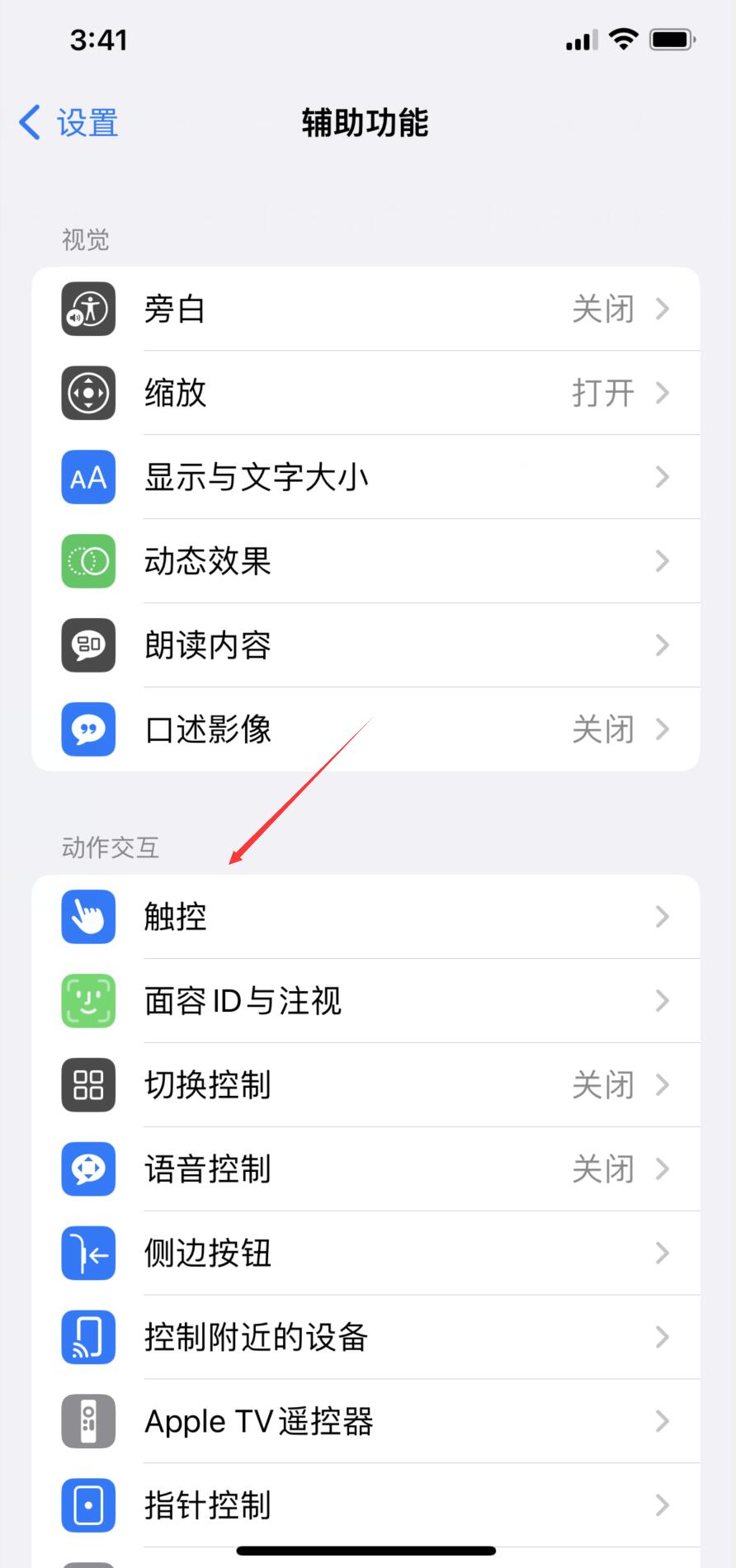Screen dimensions: 736x1568
Task: Expand the Apple TV遥控器 row chevron
Action: coord(662,1421)
